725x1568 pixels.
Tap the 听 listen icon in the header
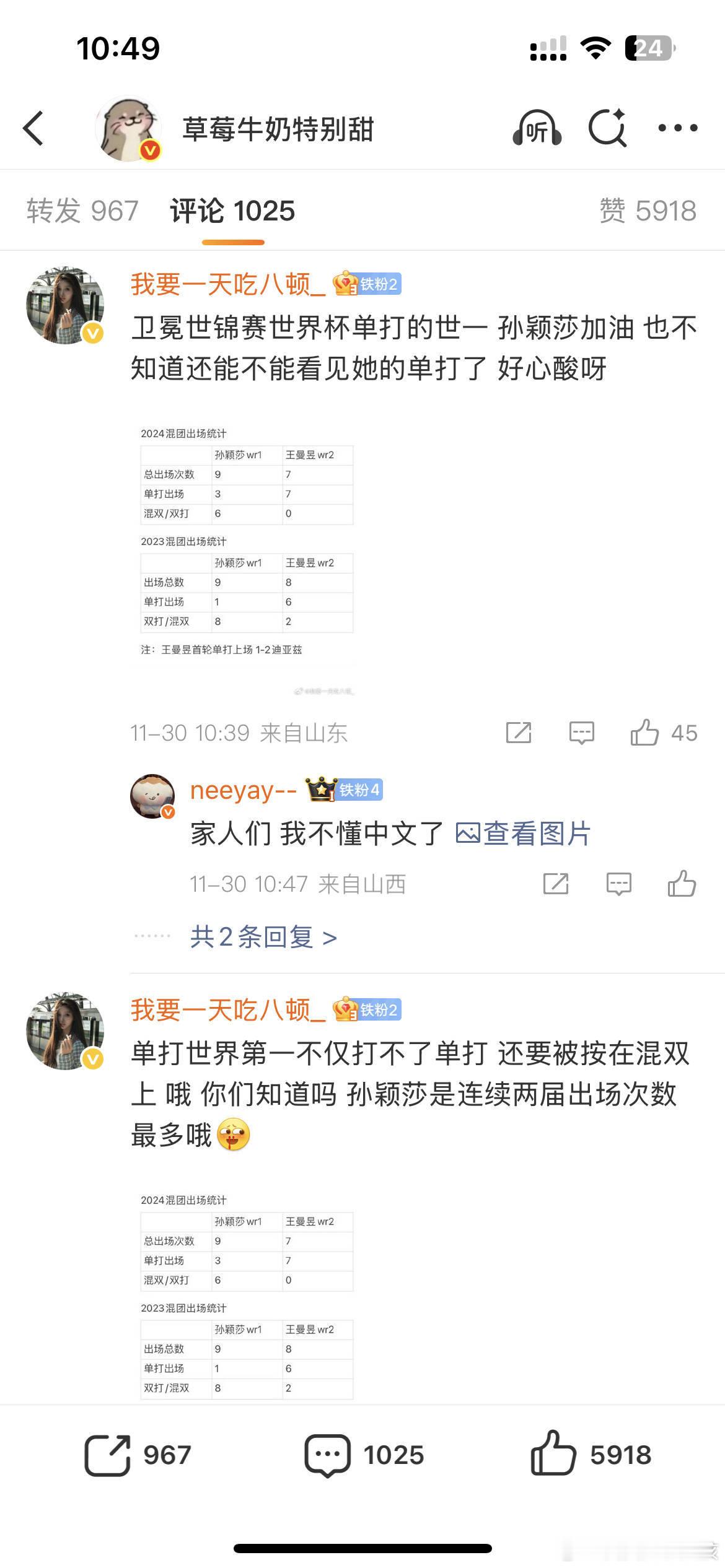tap(538, 128)
